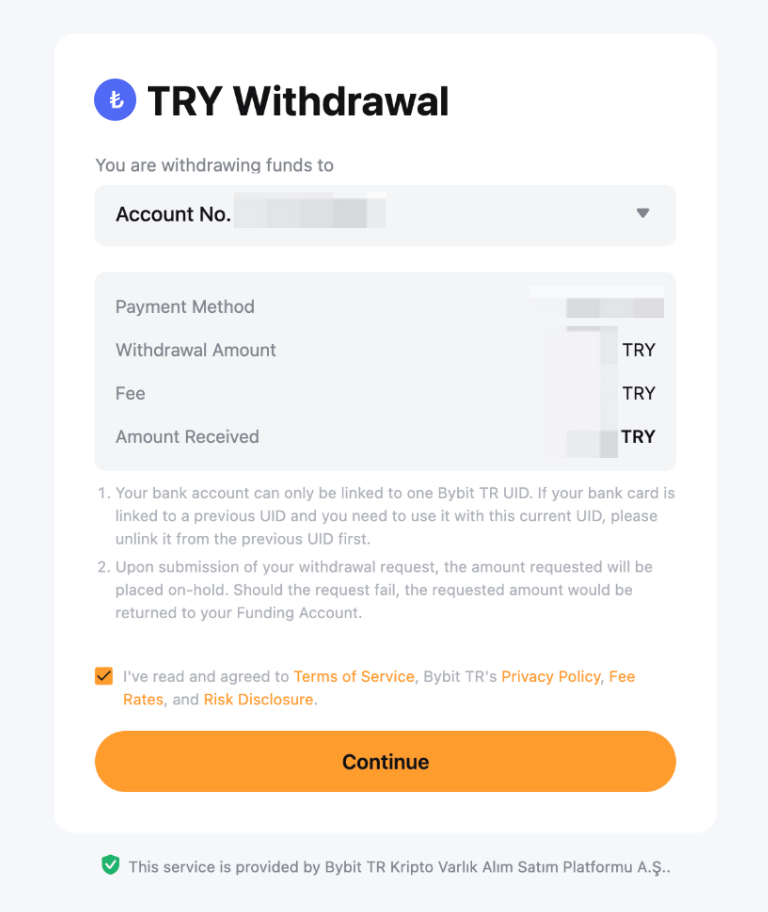The height and width of the screenshot is (912, 768).
Task: Uncheck the terms agreement checkbox
Action: (104, 676)
